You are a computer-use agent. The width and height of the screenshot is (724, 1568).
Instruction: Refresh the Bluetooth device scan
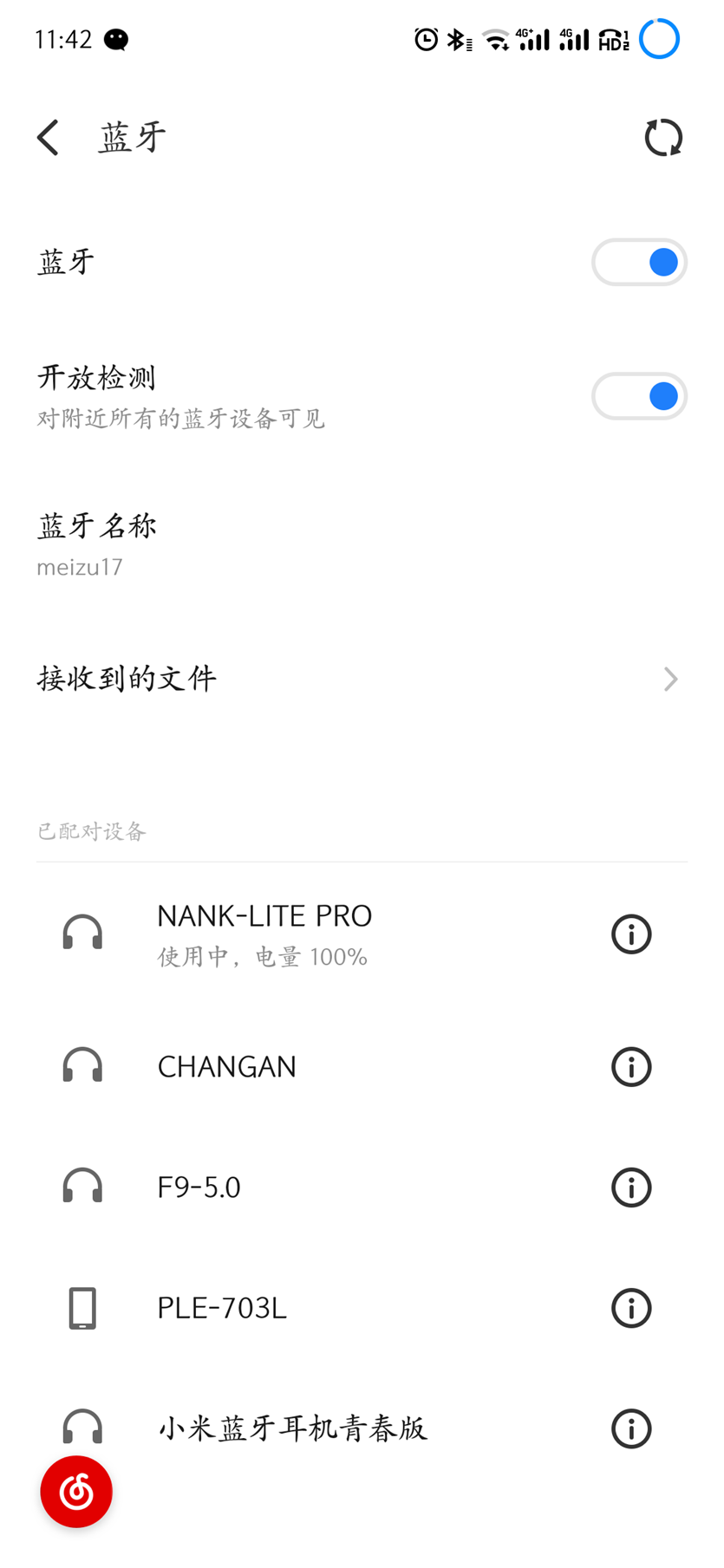(663, 138)
